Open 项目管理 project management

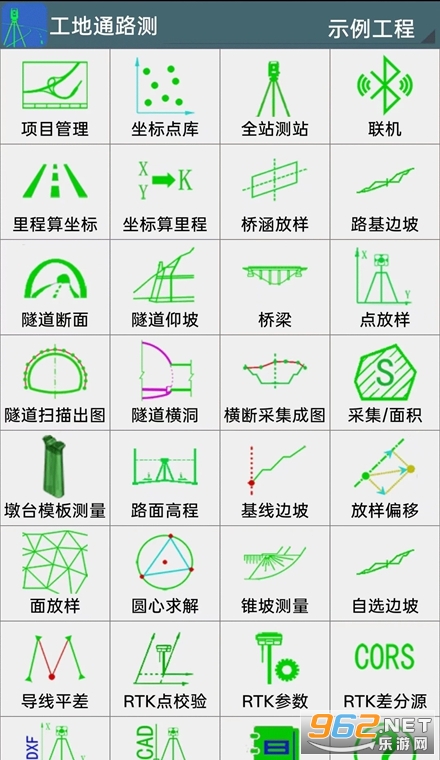click(55, 96)
